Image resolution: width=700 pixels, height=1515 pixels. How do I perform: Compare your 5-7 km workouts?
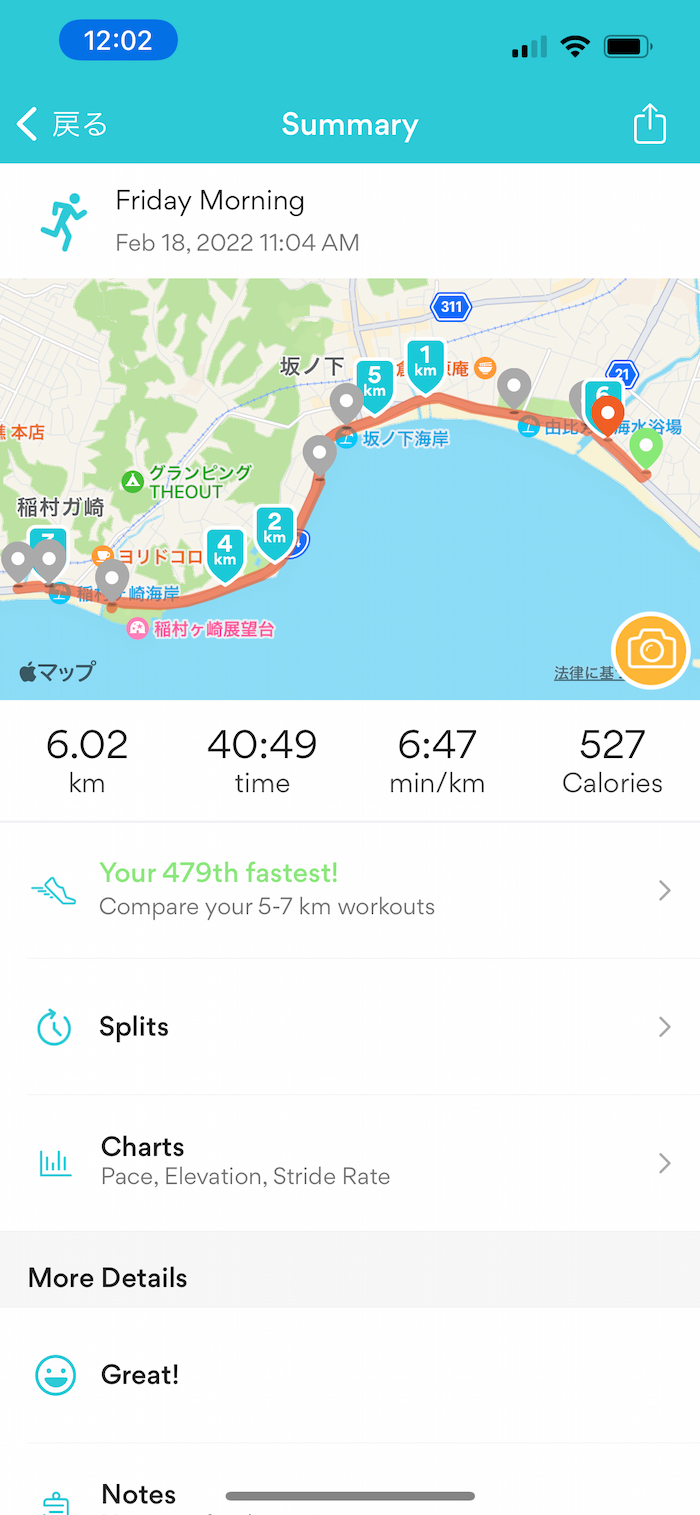click(x=350, y=889)
